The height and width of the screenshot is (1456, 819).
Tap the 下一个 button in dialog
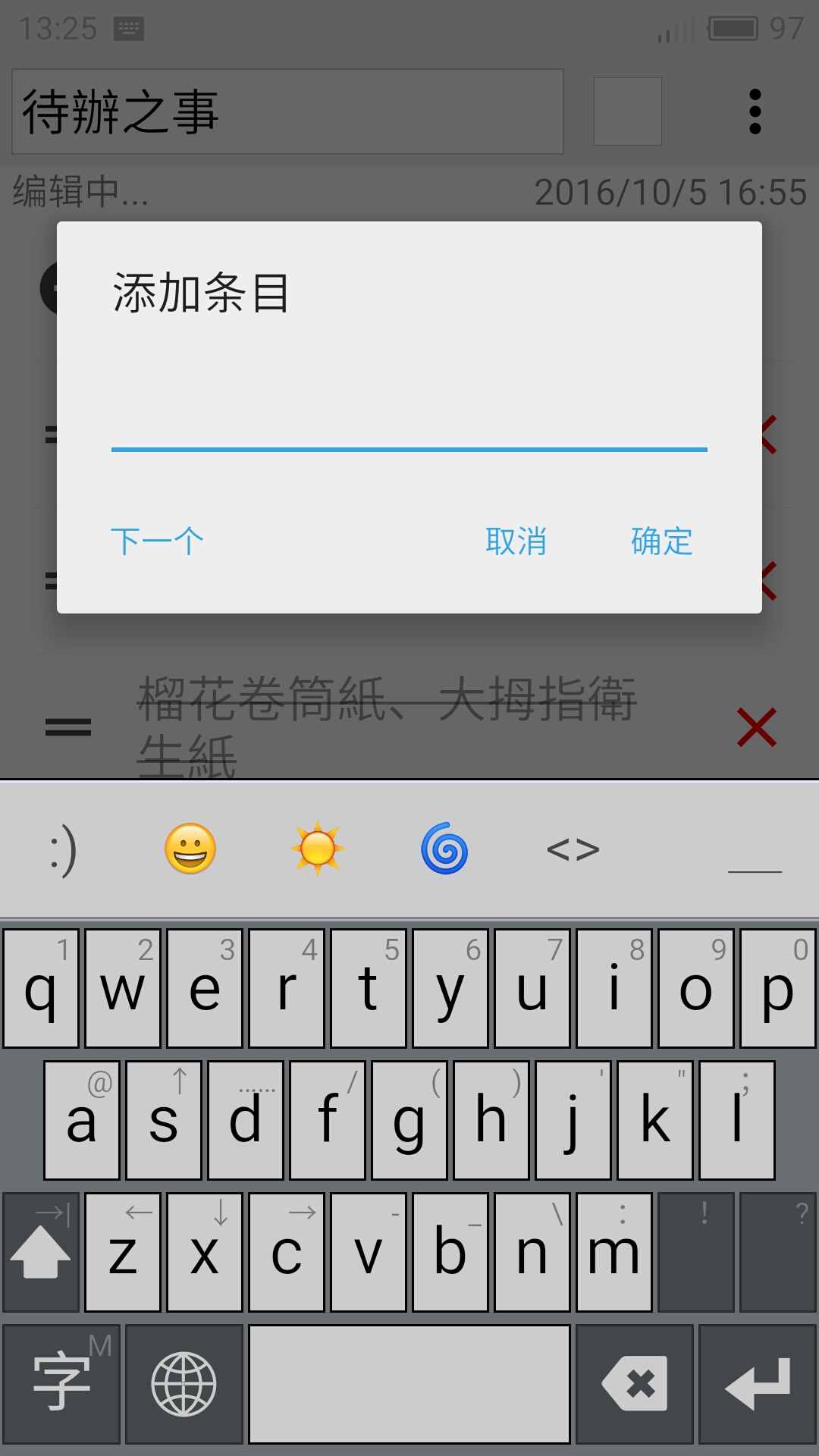pyautogui.click(x=157, y=541)
